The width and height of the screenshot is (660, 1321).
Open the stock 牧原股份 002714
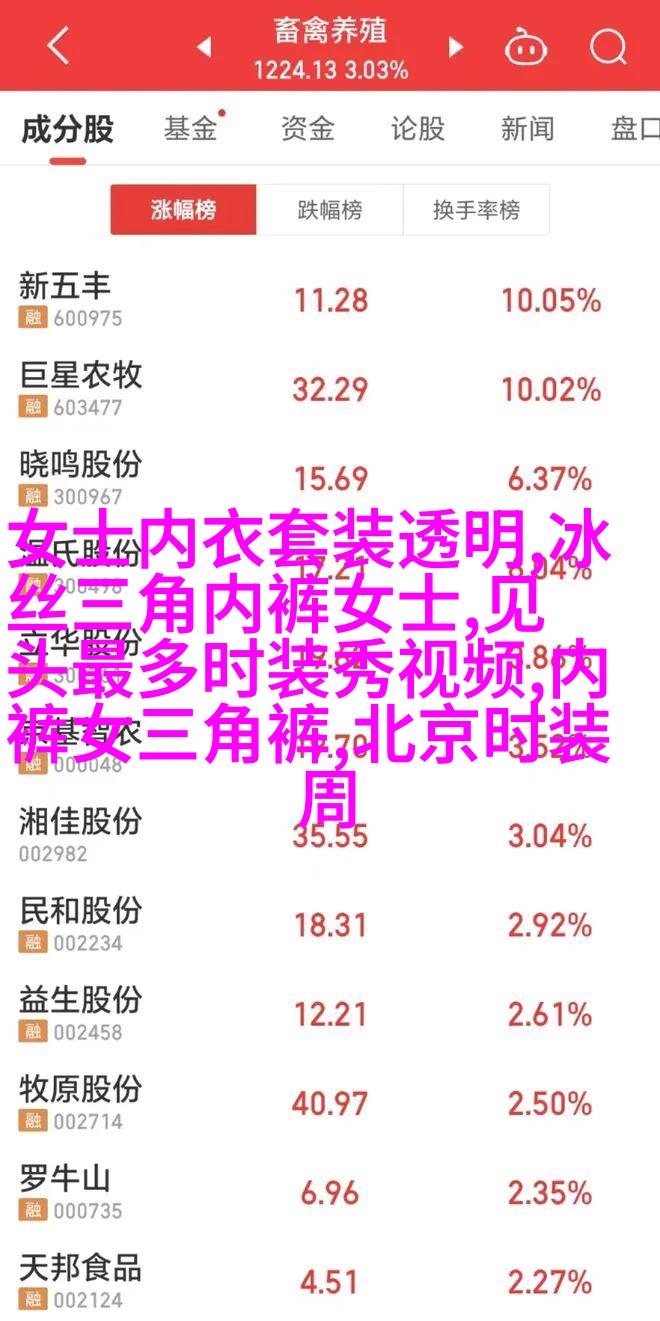tap(330, 1104)
